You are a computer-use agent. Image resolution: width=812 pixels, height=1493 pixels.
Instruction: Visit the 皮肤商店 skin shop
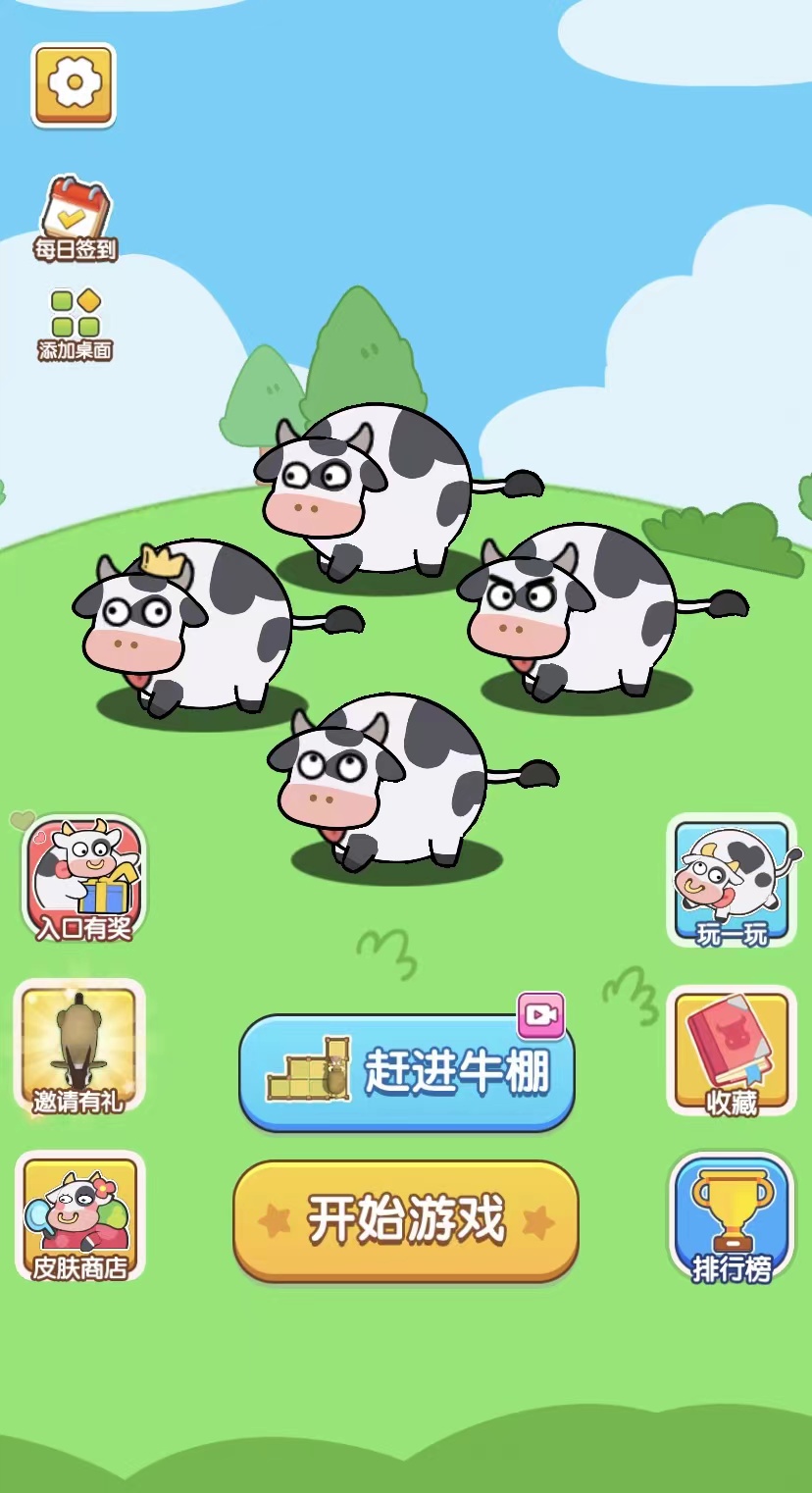(79, 1216)
